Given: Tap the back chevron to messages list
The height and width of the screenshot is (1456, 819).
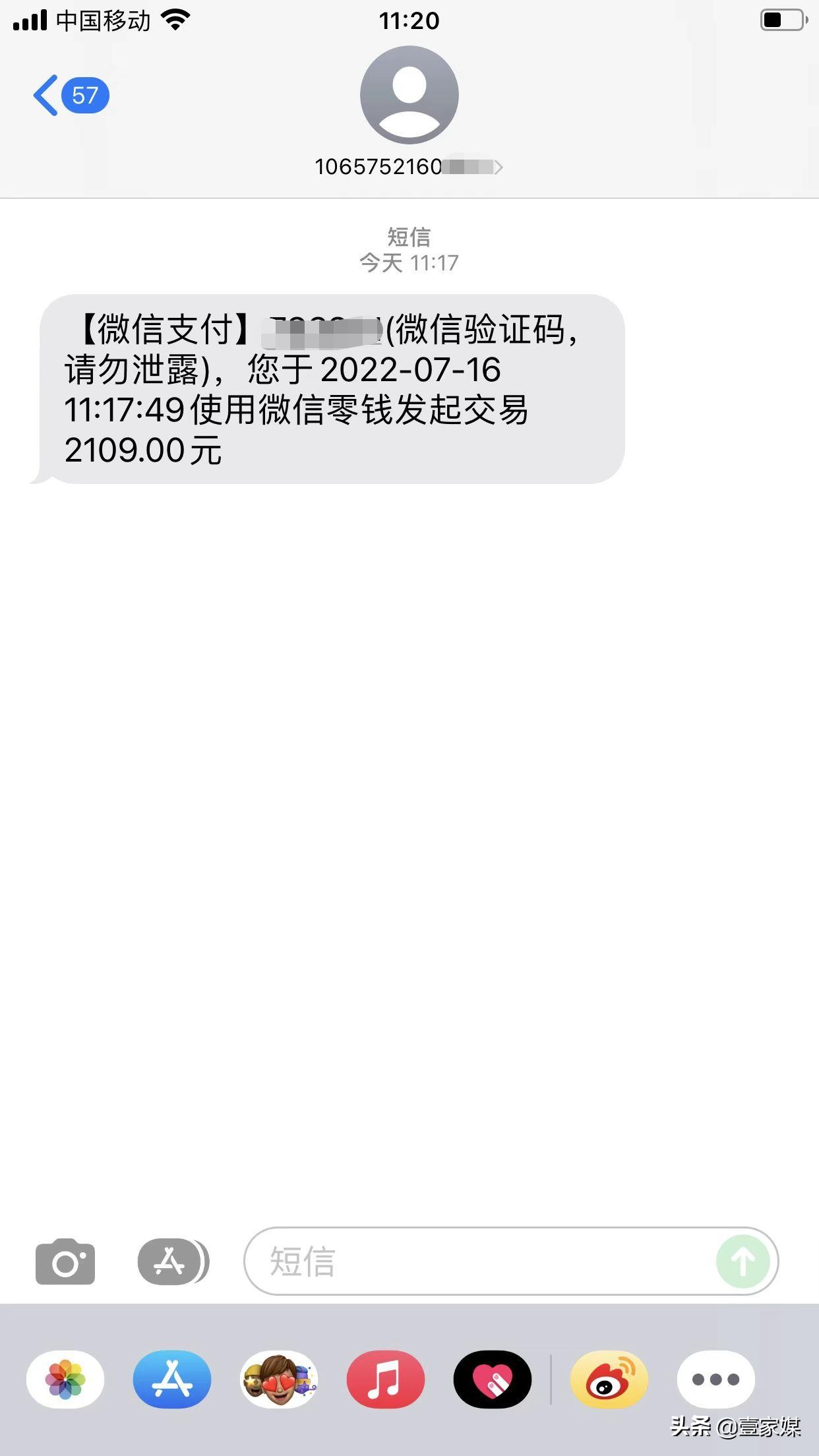Looking at the screenshot, I should click(44, 94).
